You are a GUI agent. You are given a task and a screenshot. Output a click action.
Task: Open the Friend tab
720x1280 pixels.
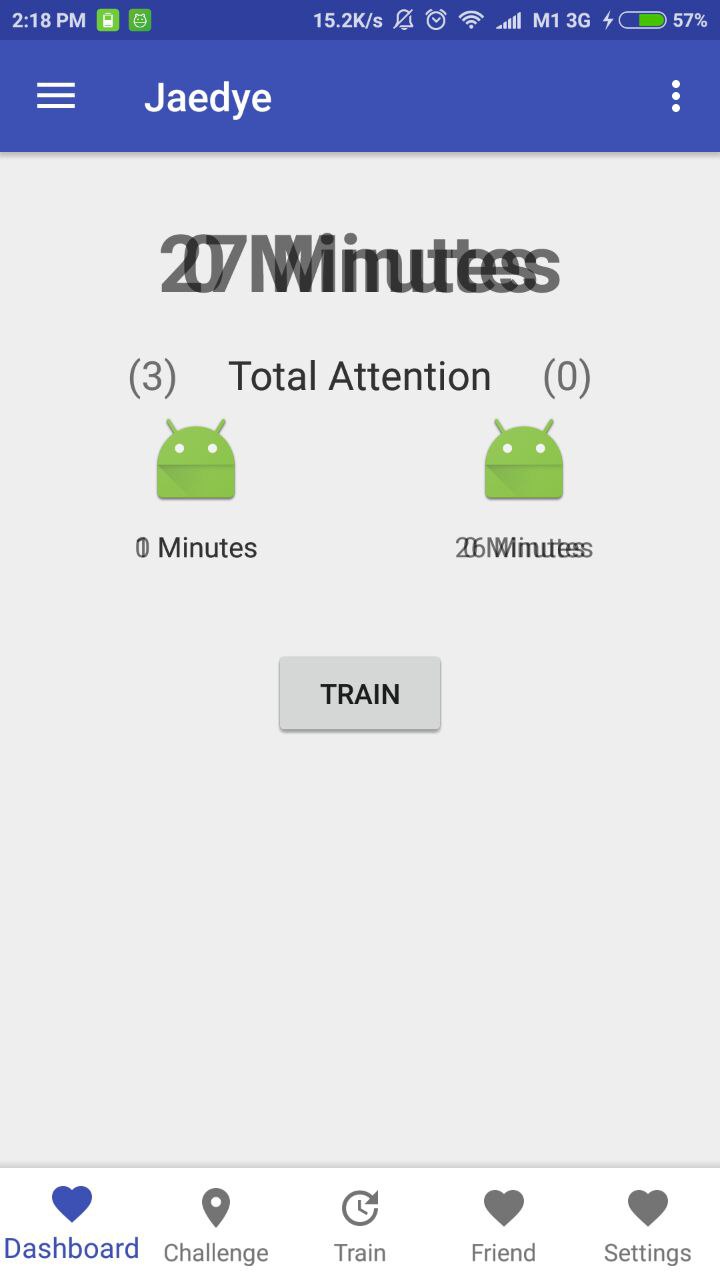coord(504,1225)
